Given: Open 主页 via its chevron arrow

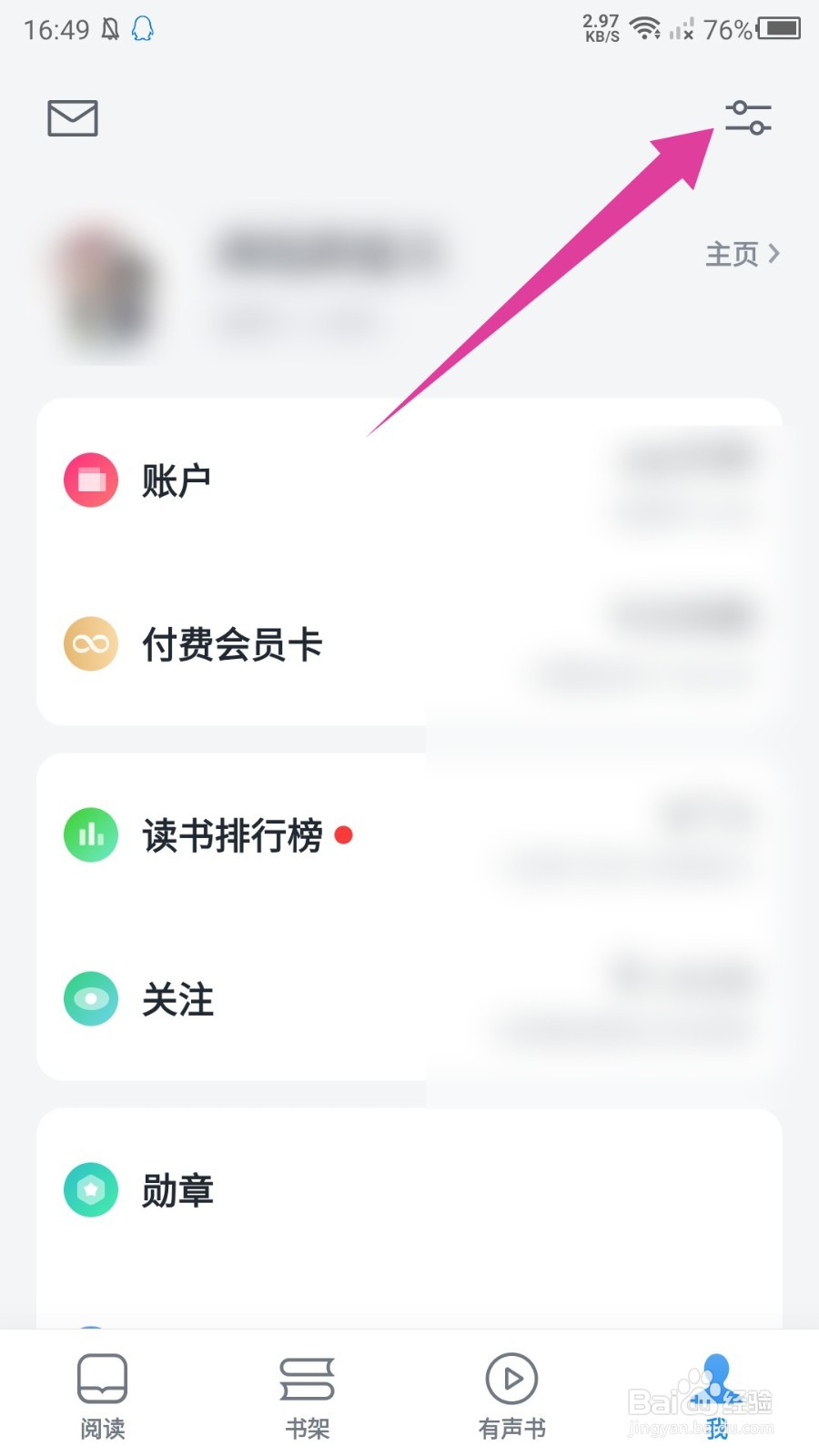Looking at the screenshot, I should 775,254.
